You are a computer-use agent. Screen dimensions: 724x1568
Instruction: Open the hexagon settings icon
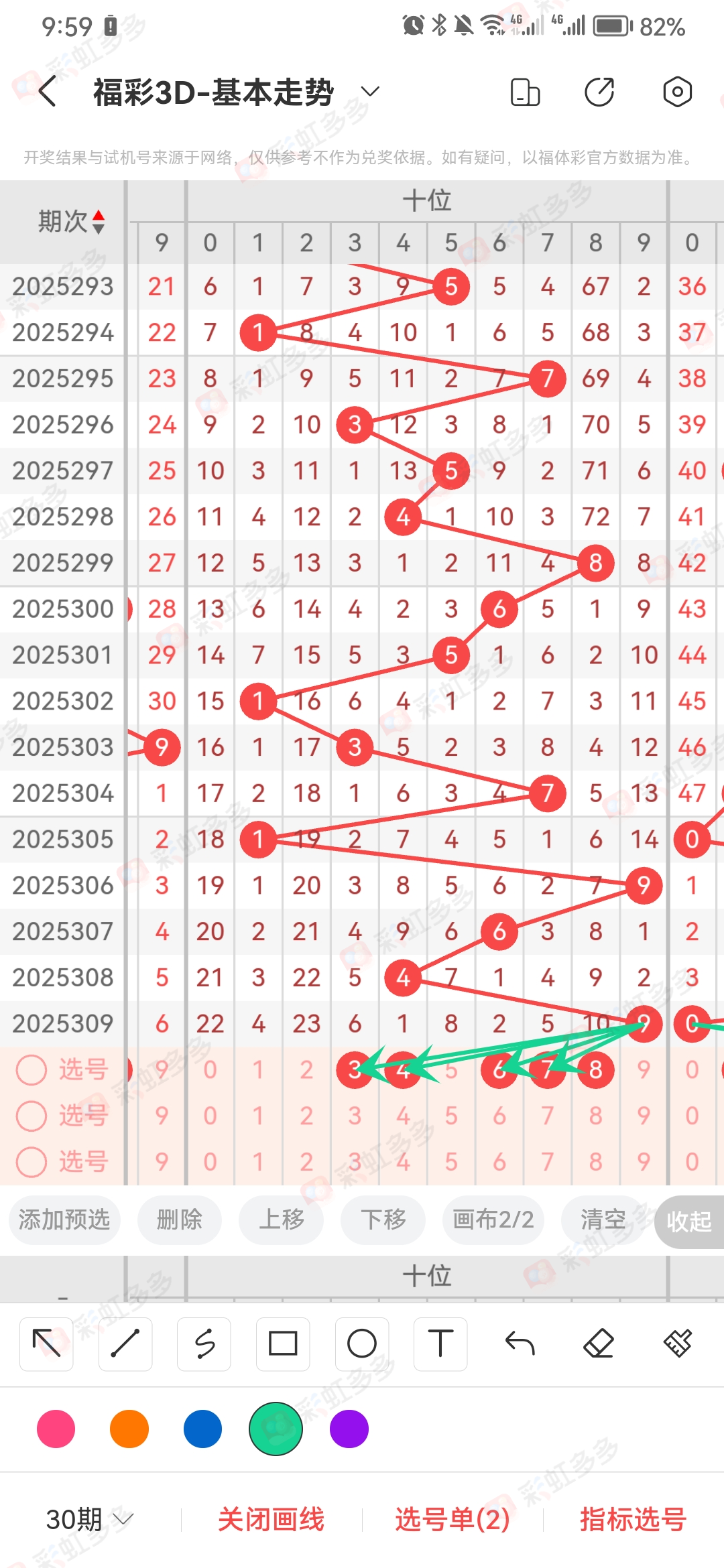(677, 92)
